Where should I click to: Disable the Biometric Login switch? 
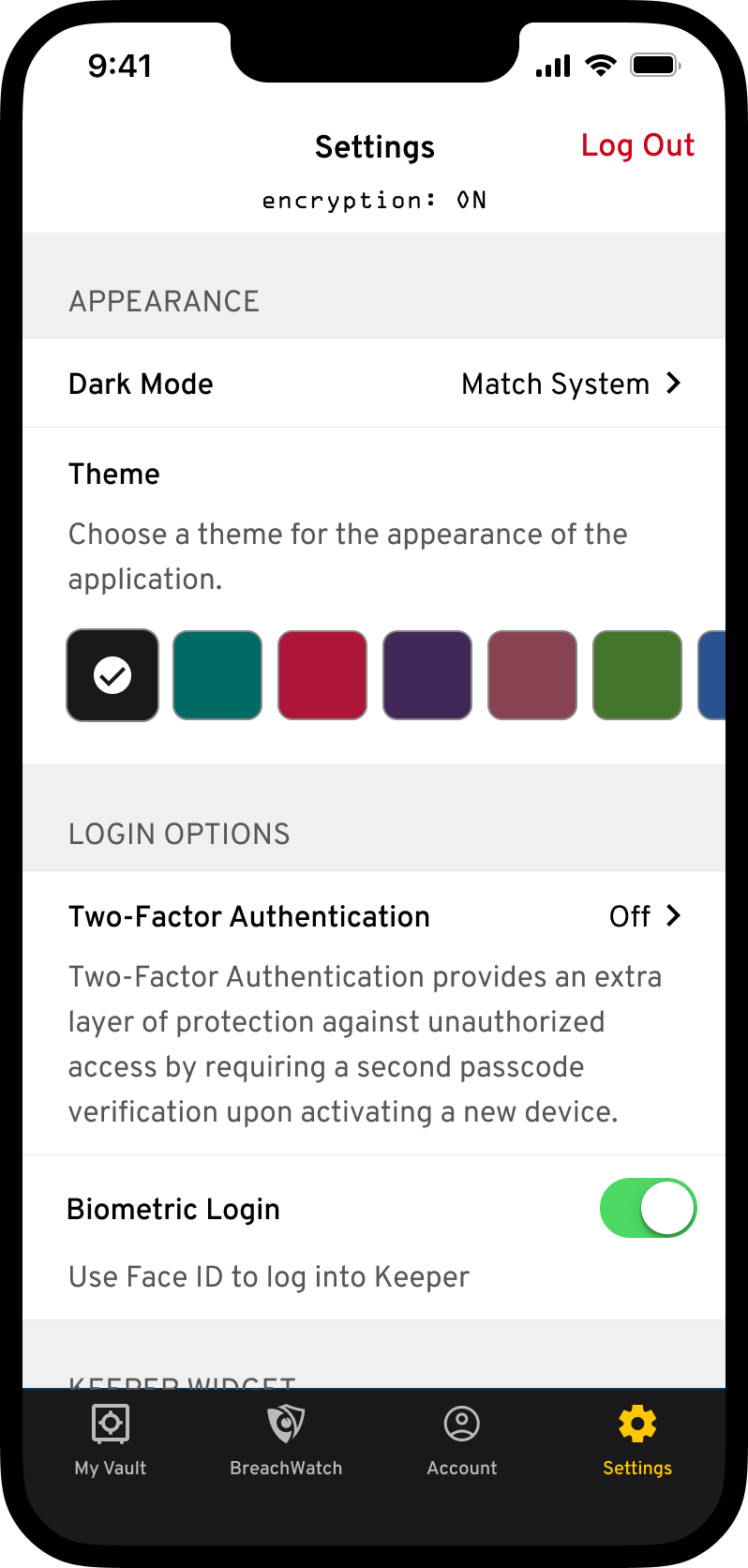648,1208
